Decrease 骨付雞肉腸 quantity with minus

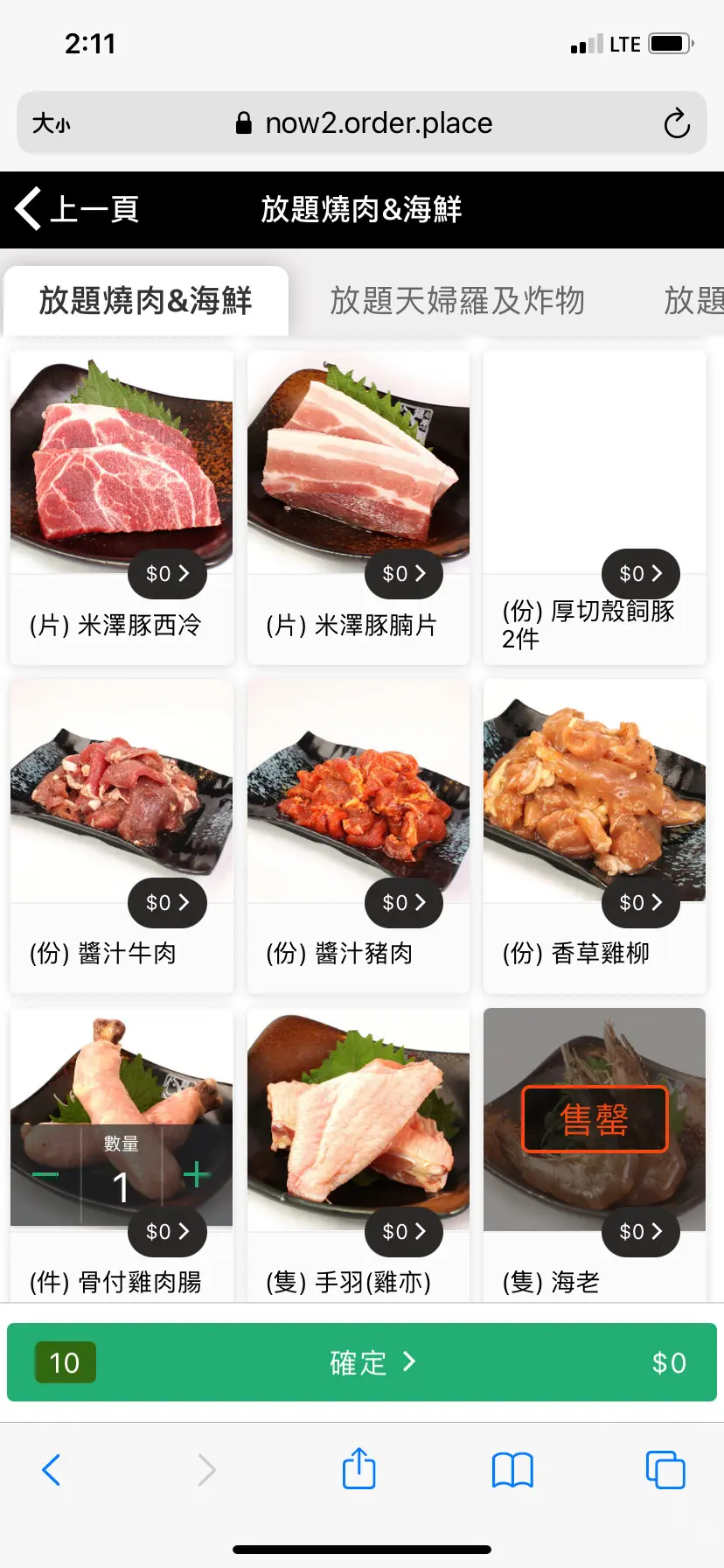pyautogui.click(x=45, y=1175)
